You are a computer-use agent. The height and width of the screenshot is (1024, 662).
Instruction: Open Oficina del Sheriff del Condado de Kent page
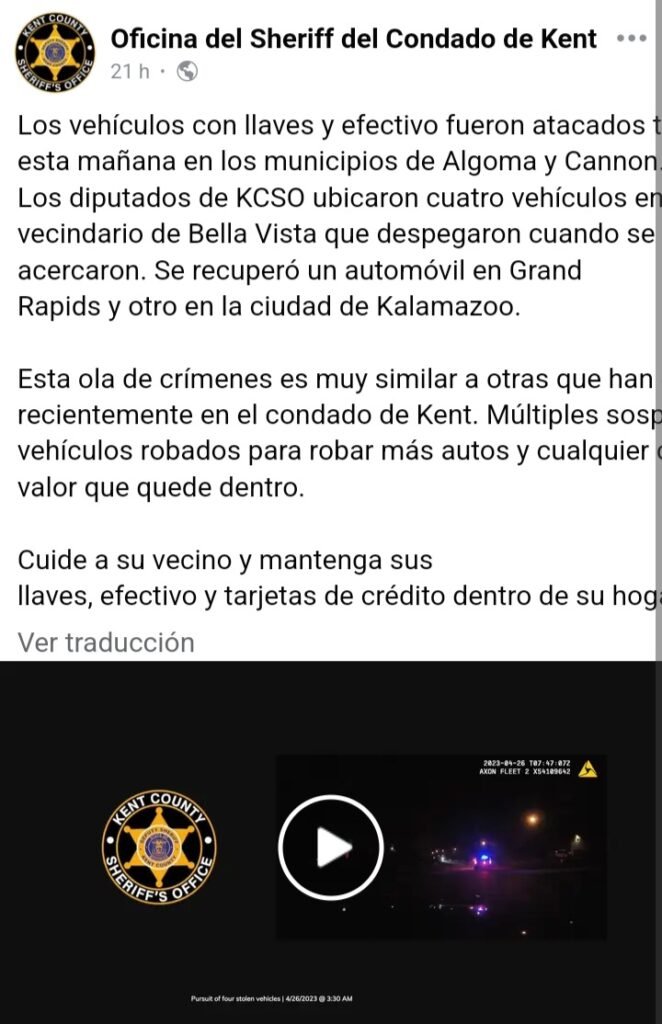tap(353, 39)
